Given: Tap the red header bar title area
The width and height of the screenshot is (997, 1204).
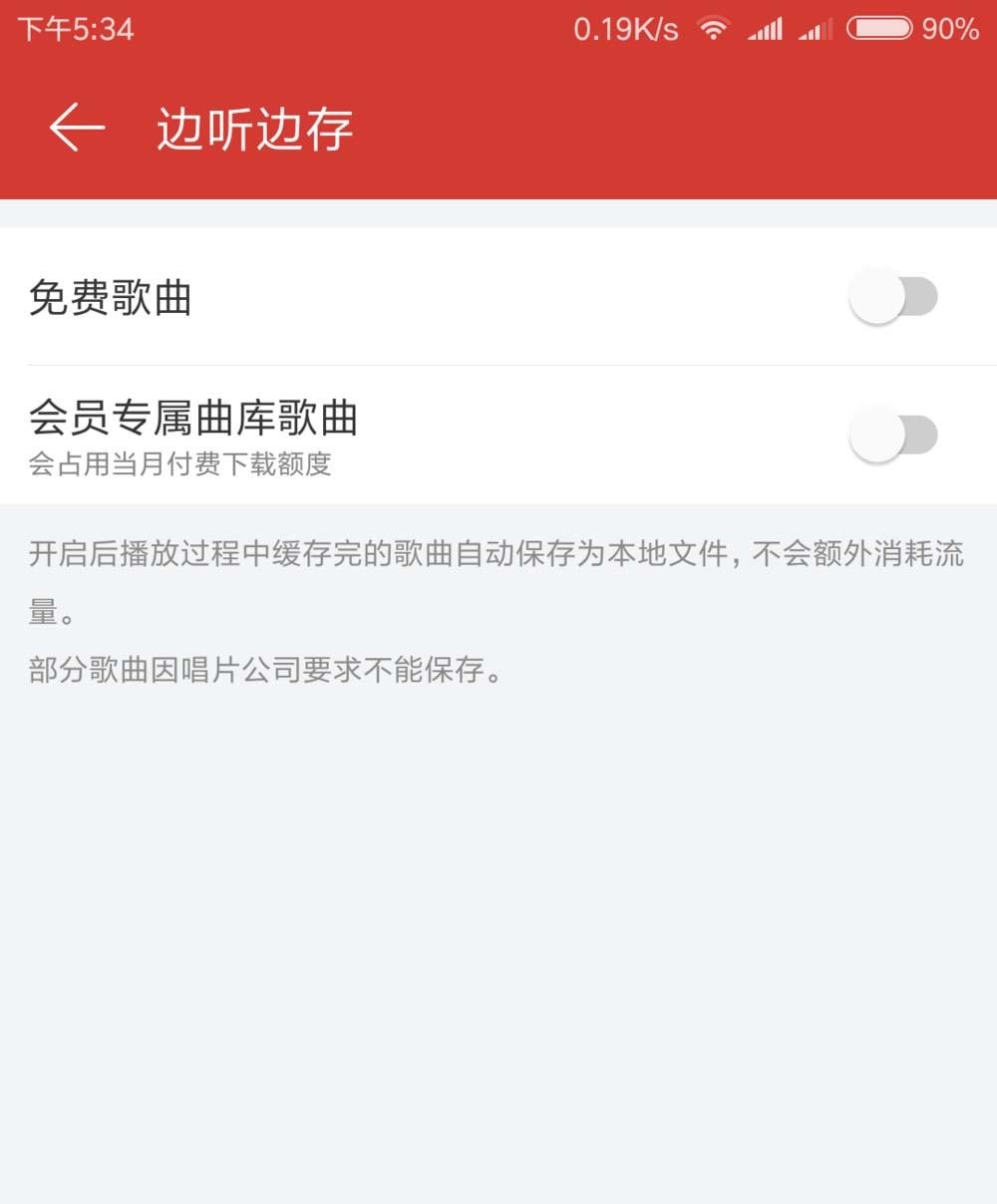Looking at the screenshot, I should [252, 130].
